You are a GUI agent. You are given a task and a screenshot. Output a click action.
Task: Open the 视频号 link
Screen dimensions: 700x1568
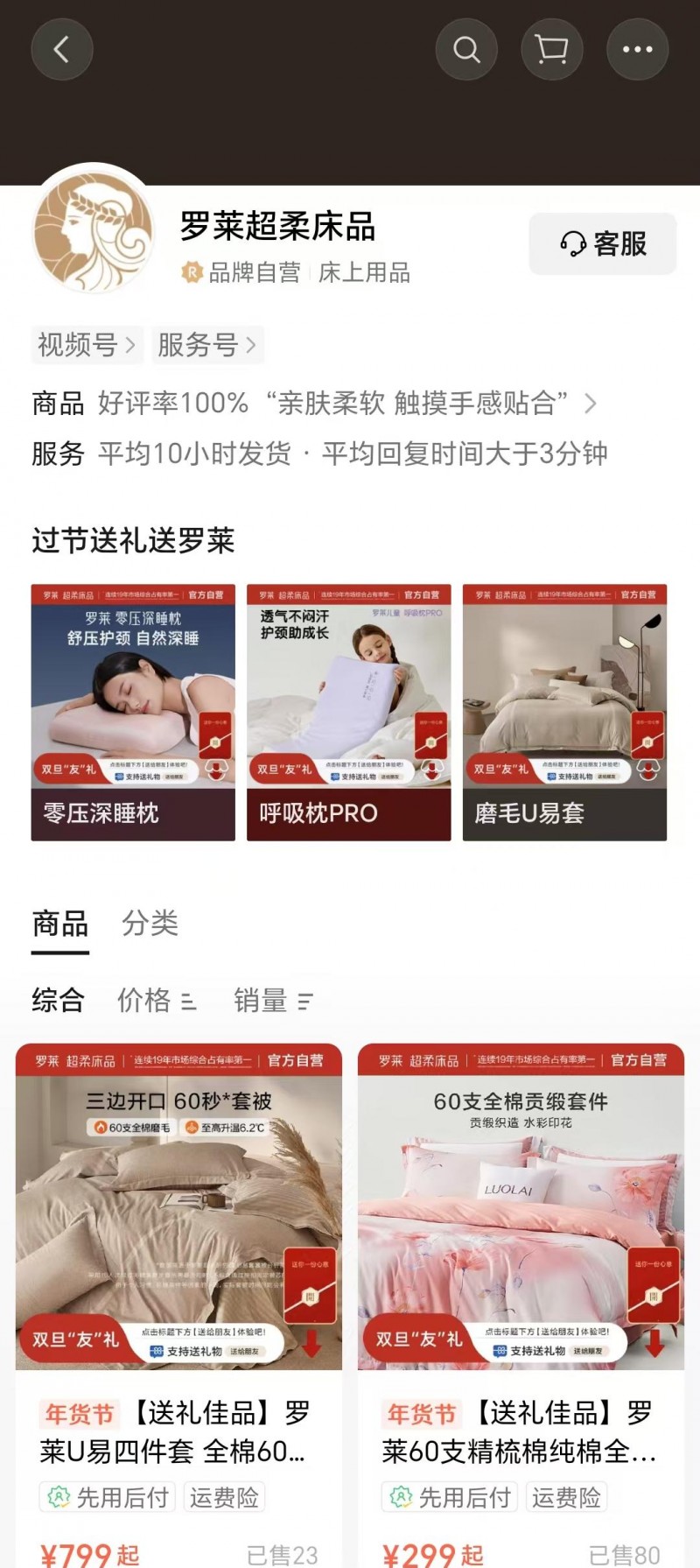click(87, 345)
